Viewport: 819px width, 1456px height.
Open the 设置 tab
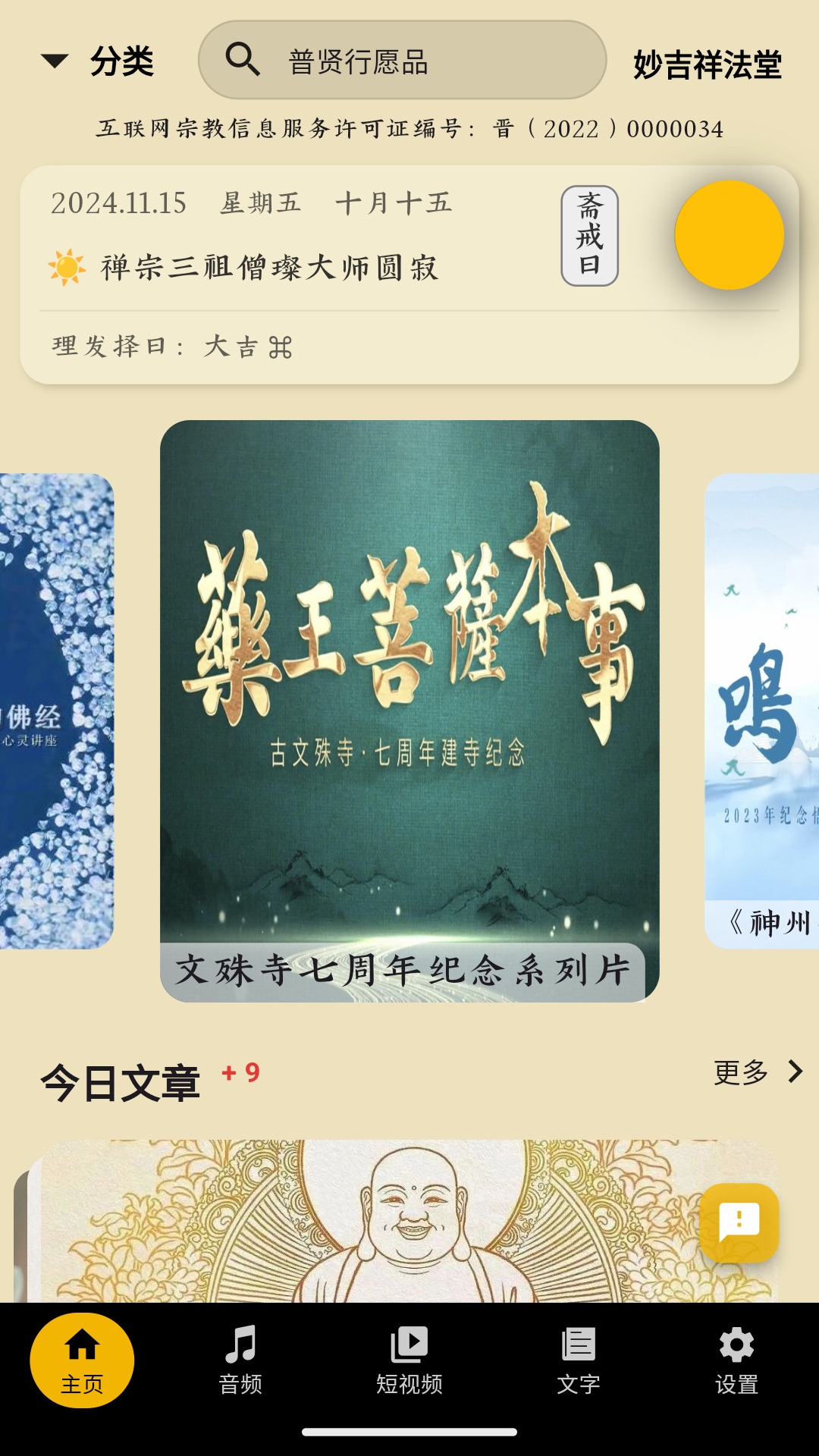point(736,1360)
